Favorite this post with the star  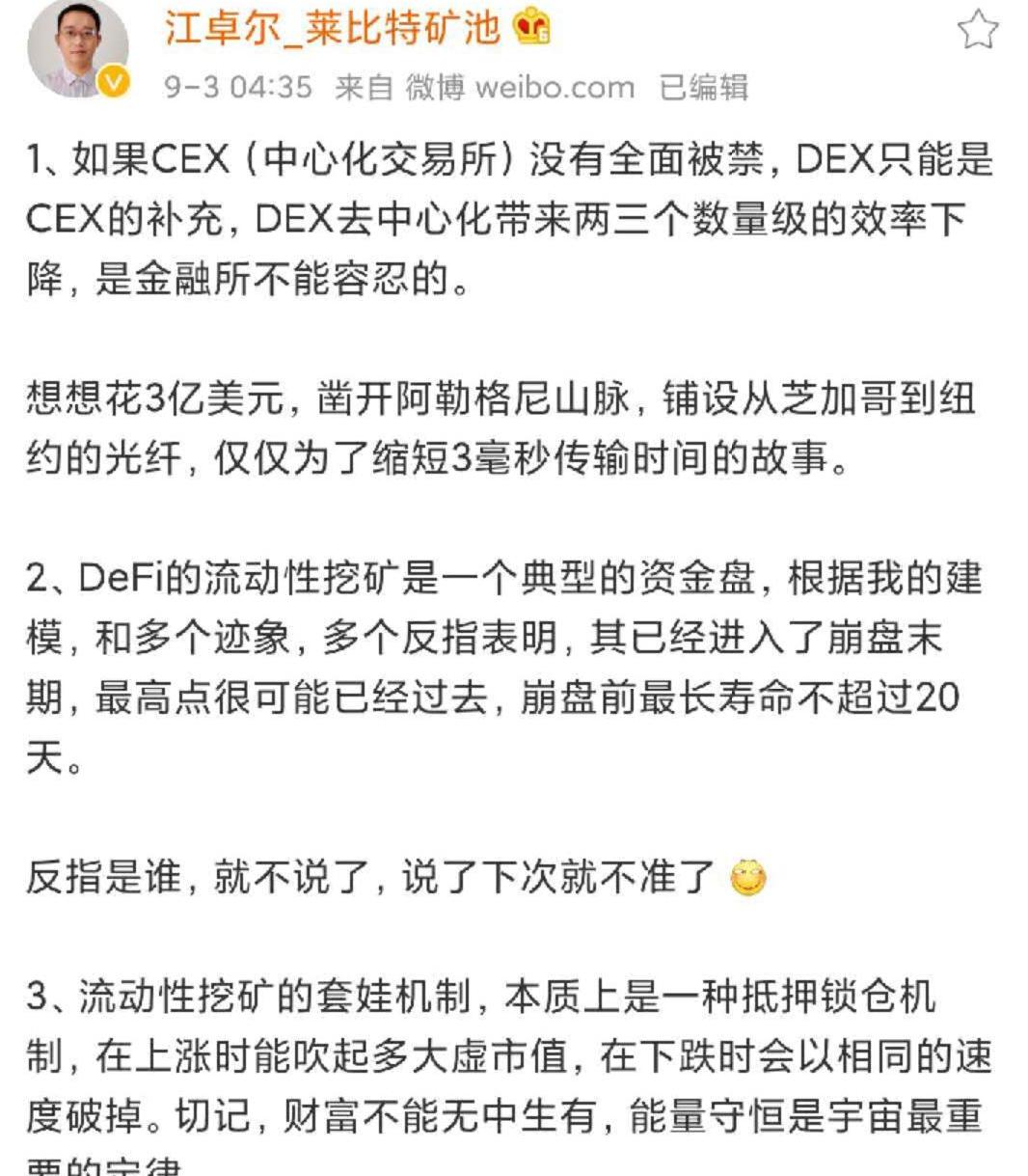[x=977, y=31]
